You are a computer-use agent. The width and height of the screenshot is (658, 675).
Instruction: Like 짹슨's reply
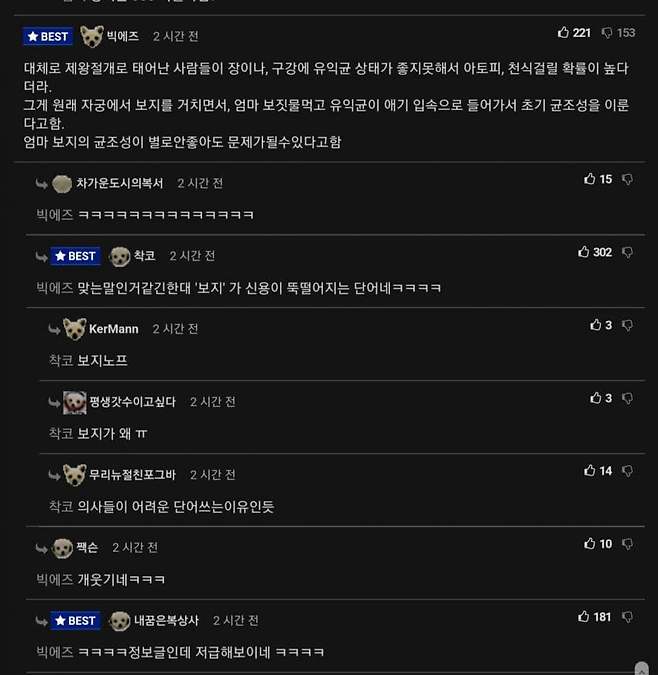tap(590, 544)
